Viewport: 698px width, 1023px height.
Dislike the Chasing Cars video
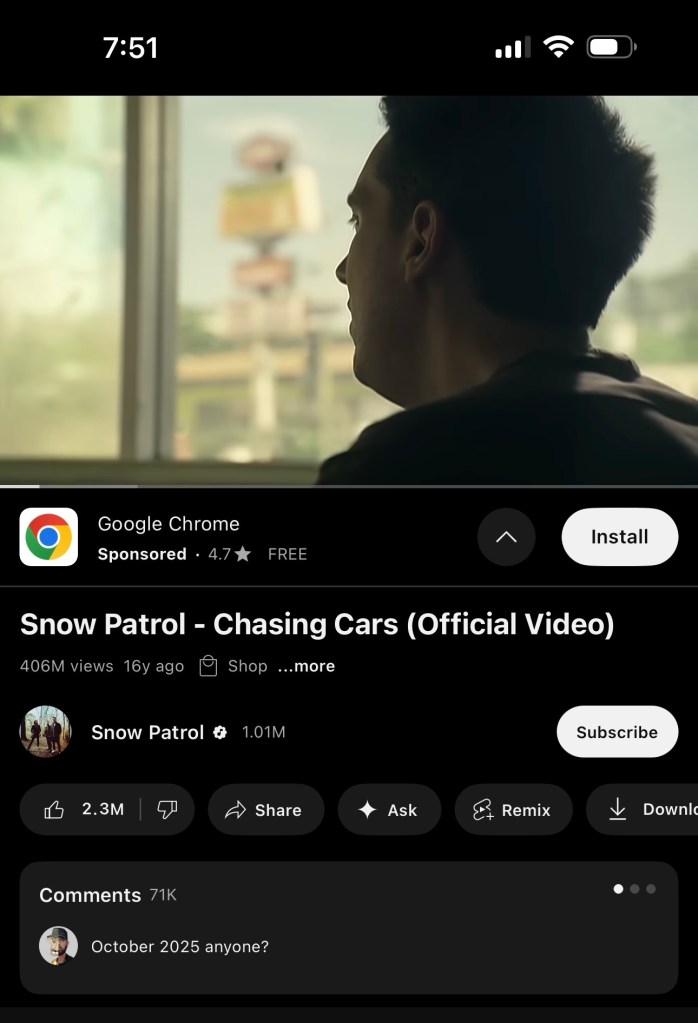[167, 809]
